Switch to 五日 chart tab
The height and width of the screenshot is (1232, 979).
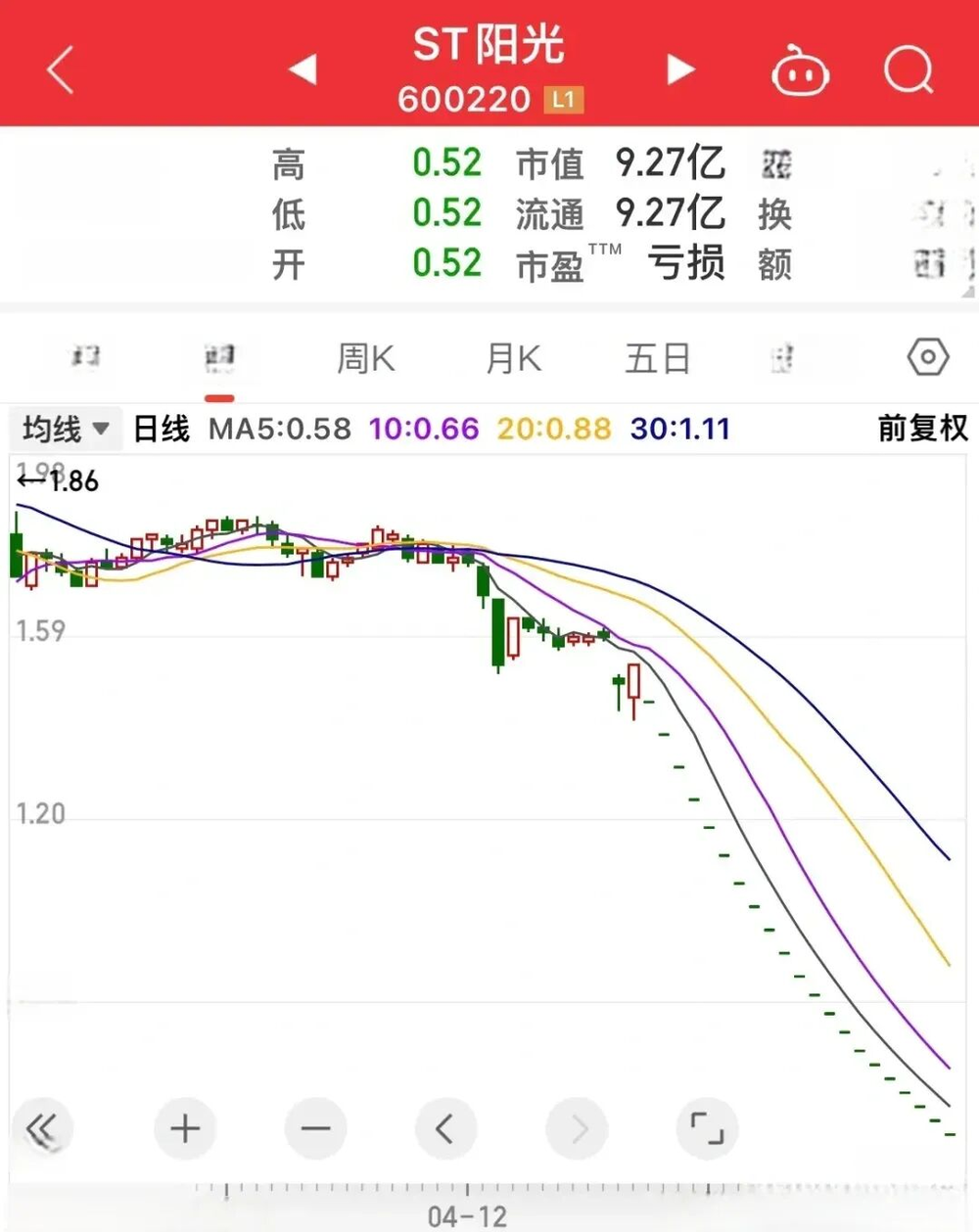point(658,359)
